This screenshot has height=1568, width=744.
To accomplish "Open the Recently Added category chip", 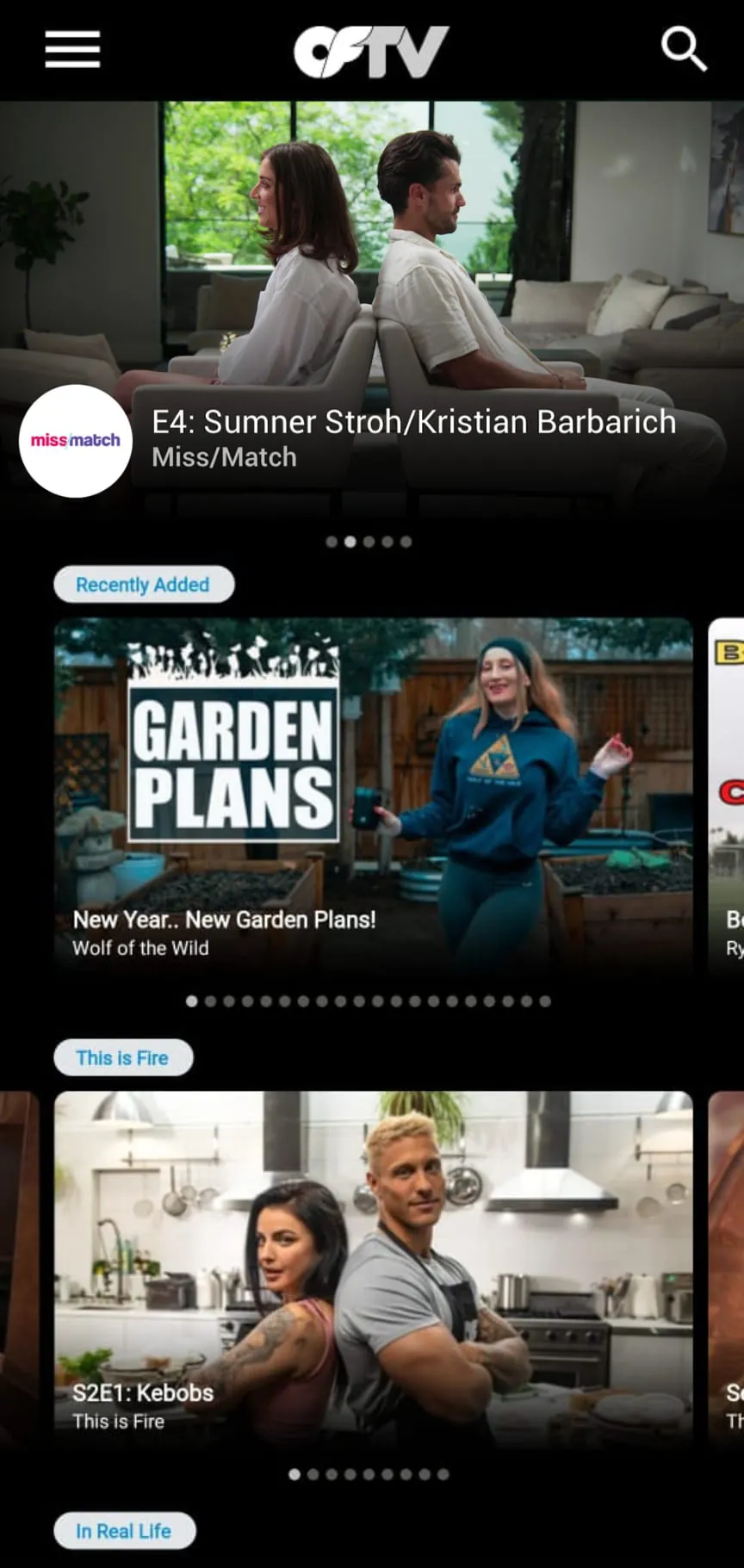I will [143, 585].
